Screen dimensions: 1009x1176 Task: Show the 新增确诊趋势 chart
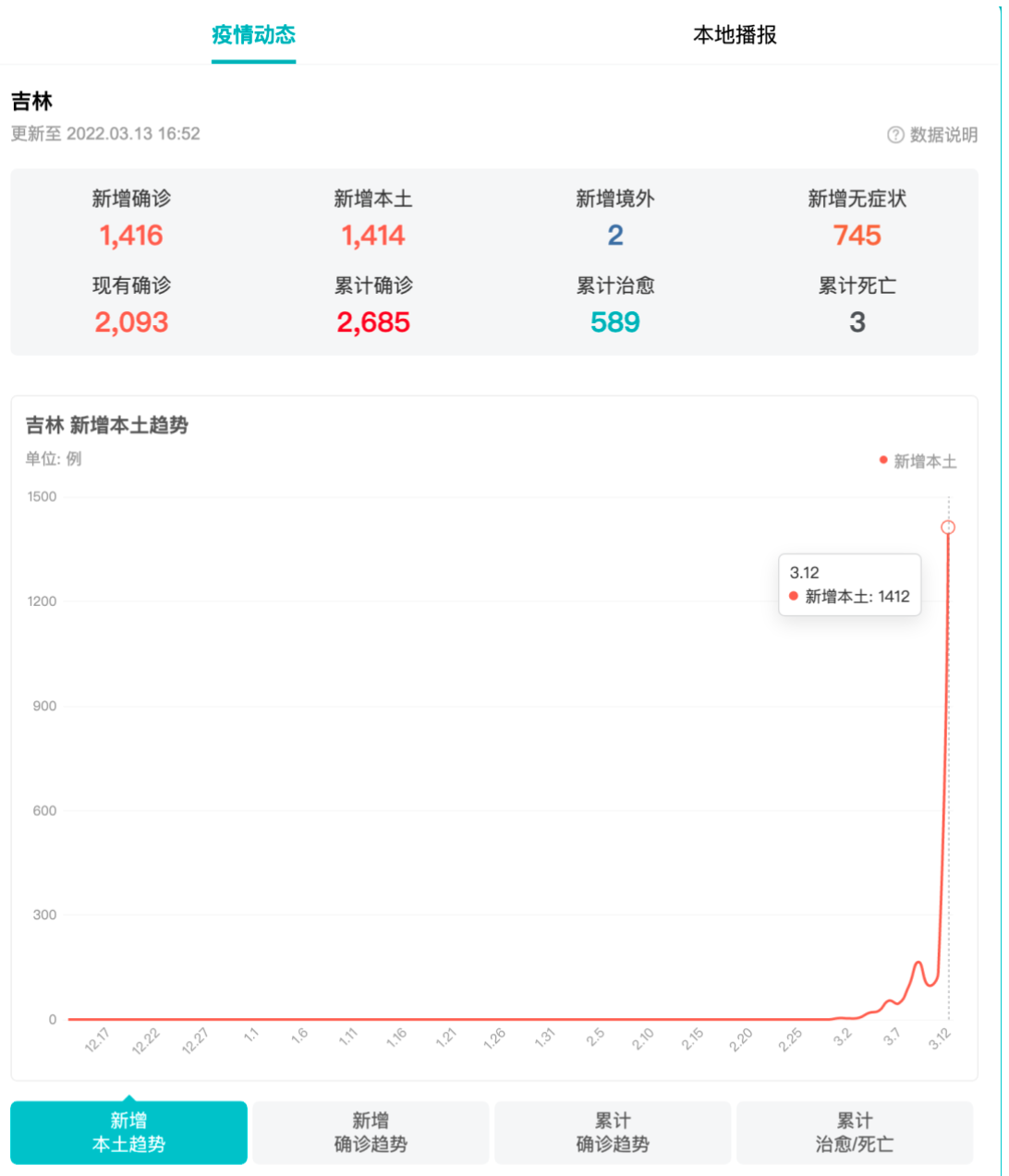pos(371,1132)
